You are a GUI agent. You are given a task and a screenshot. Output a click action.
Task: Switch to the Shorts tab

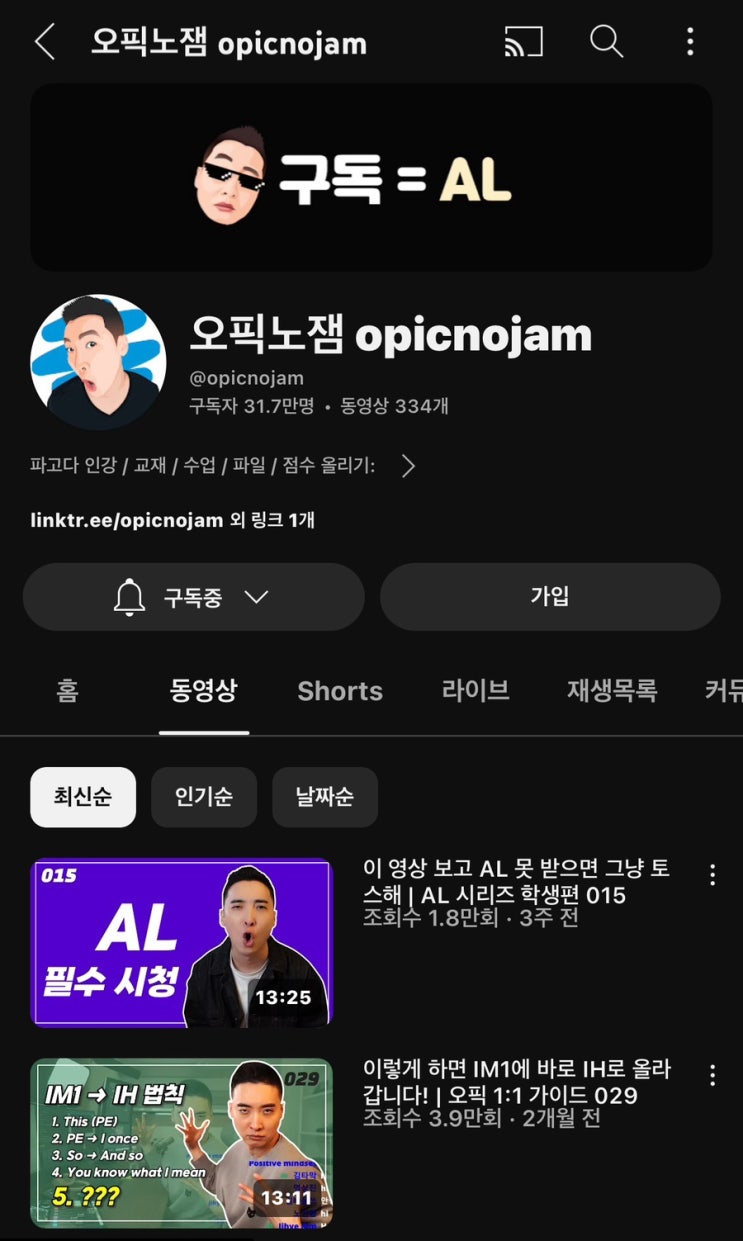pos(340,690)
